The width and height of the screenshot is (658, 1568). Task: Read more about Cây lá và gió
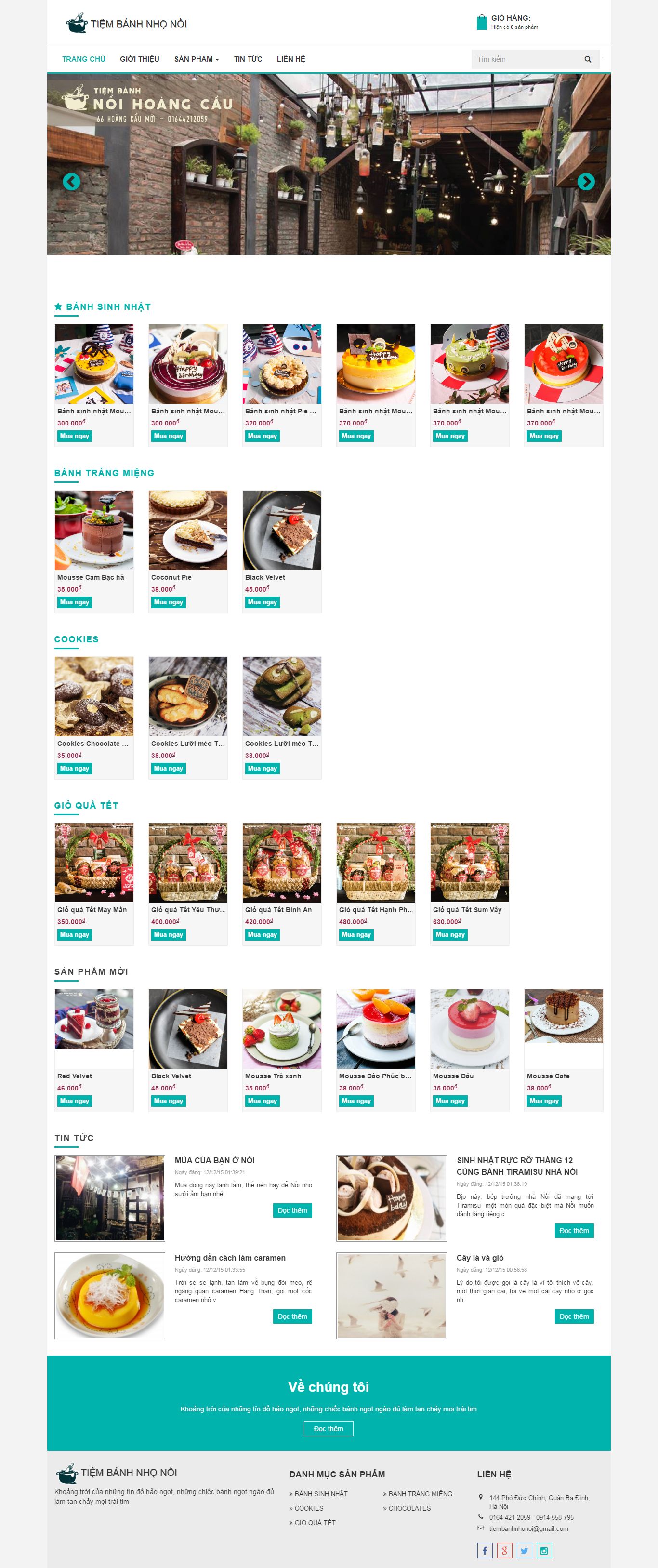click(573, 1316)
